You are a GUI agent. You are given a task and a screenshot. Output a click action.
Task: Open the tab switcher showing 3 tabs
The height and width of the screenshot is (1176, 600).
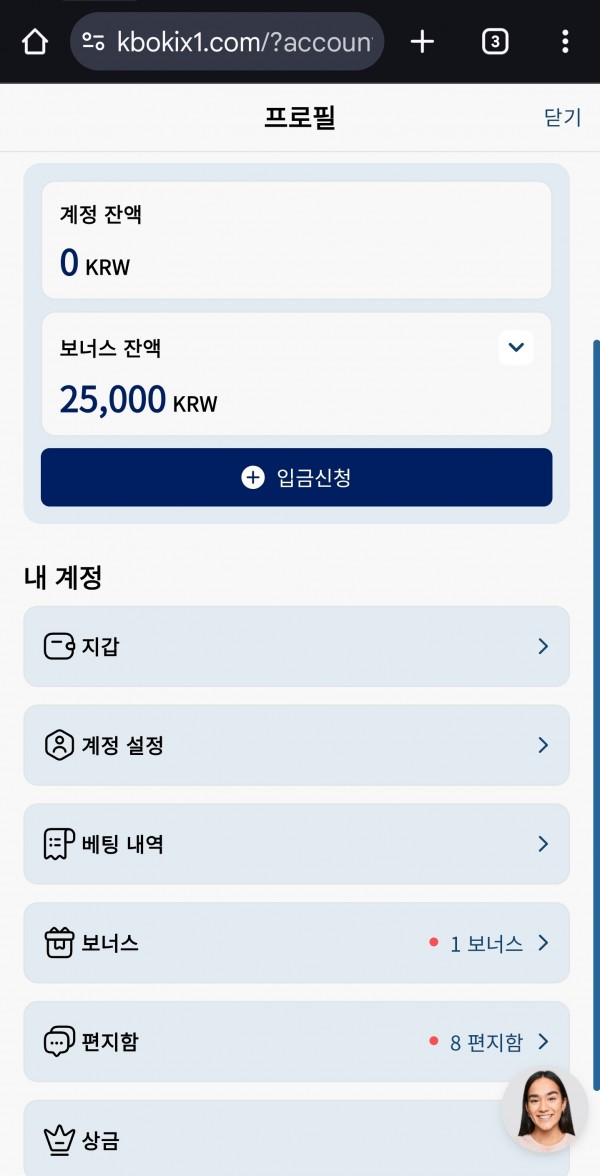point(494,42)
